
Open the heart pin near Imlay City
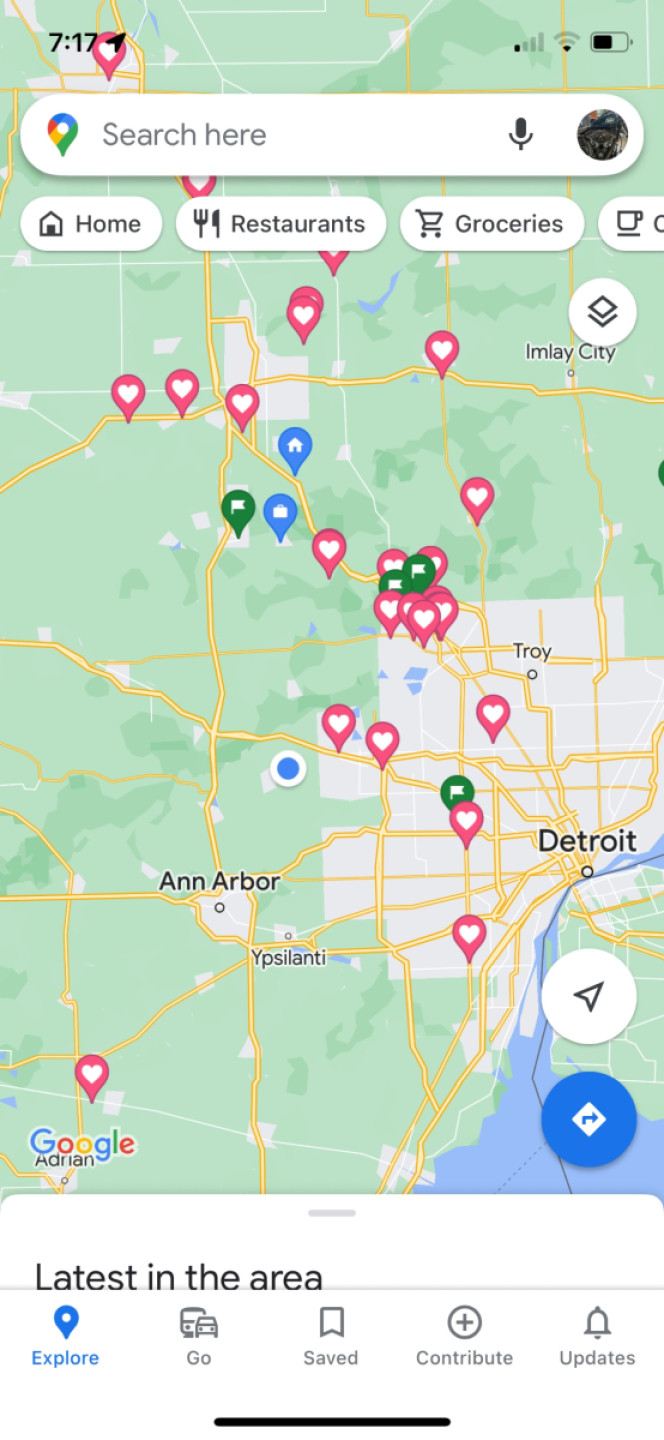tap(442, 351)
